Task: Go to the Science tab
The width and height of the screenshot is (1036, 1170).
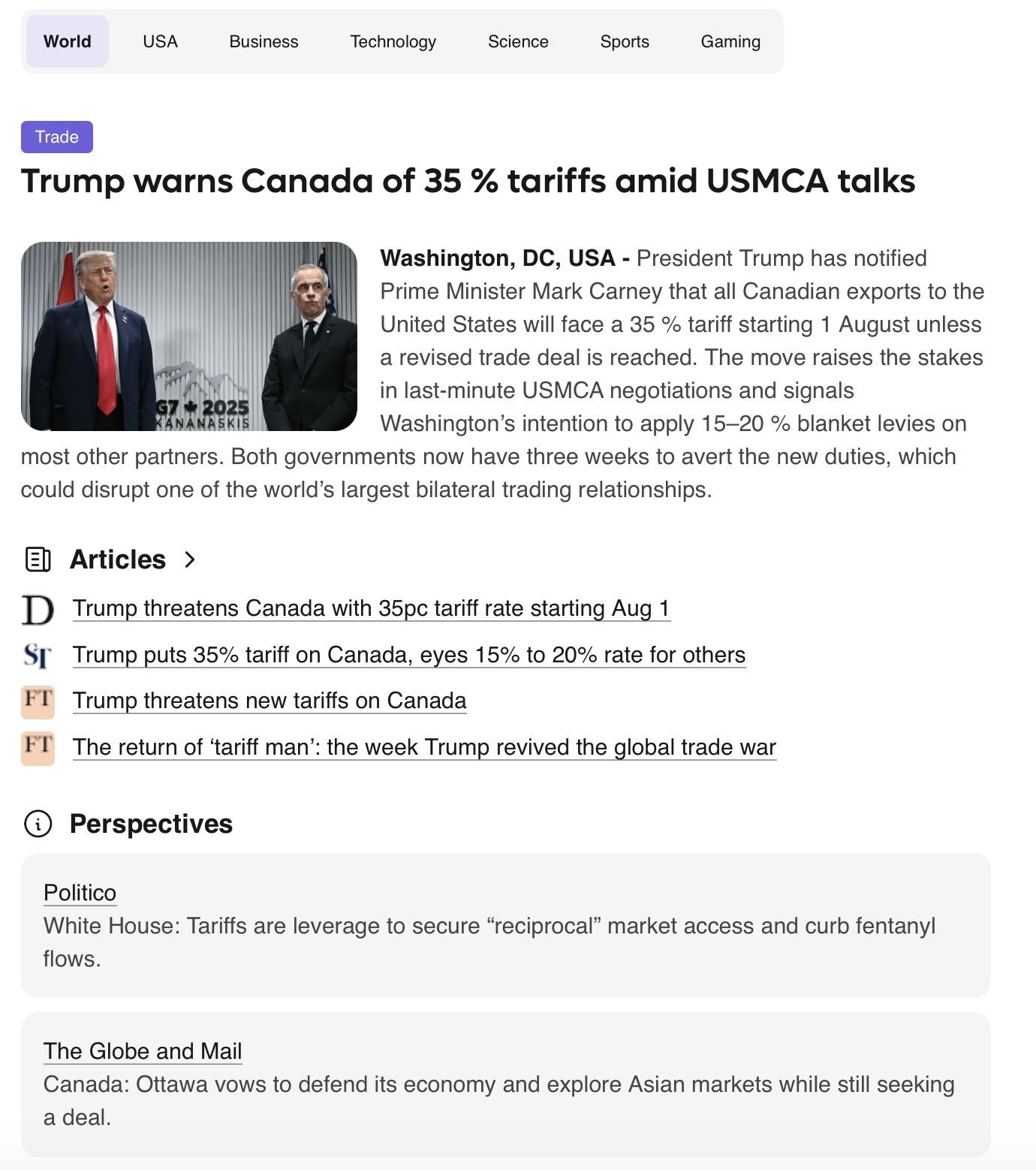Action: point(518,41)
